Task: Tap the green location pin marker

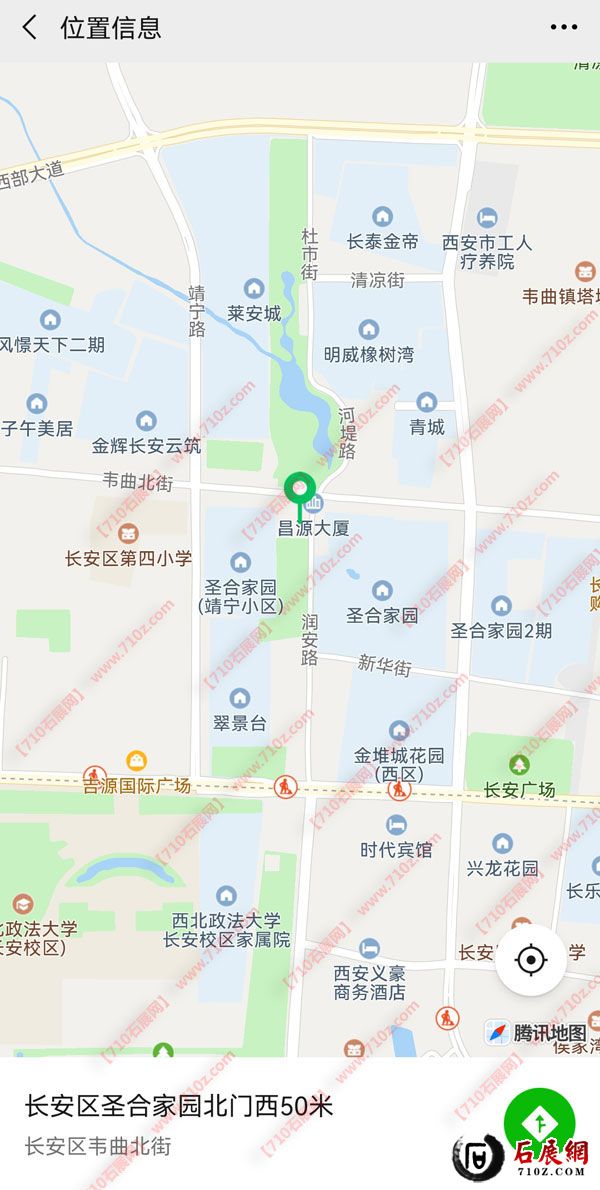Action: [x=299, y=489]
